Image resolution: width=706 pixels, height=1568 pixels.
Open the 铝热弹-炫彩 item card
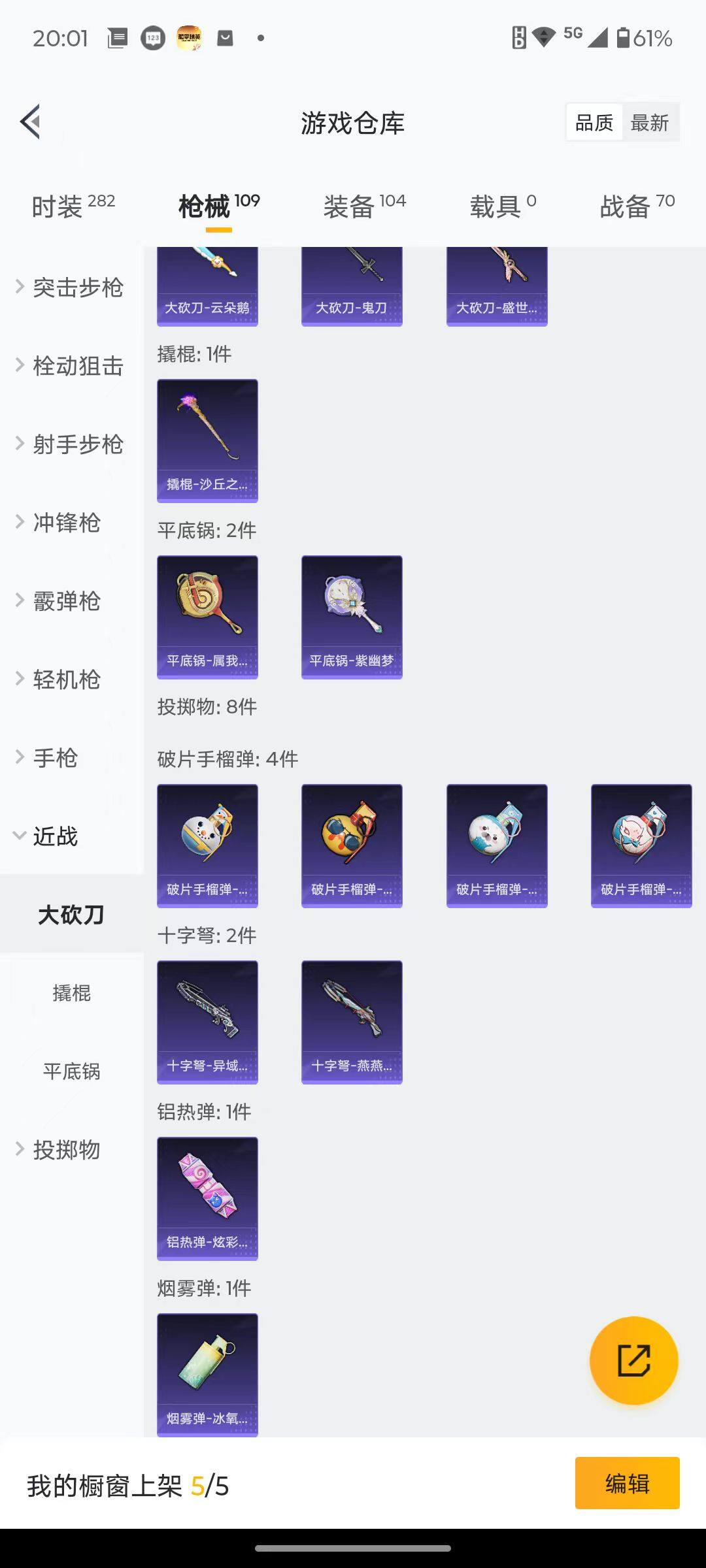tap(207, 1198)
